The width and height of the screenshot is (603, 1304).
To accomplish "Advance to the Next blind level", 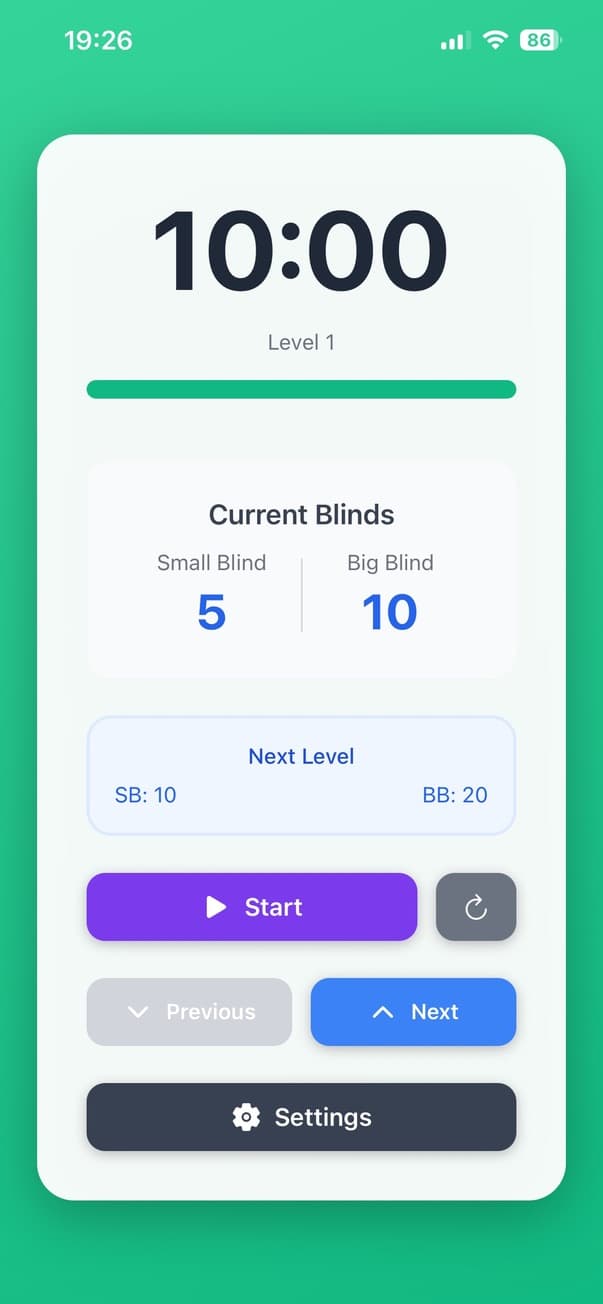I will 413,1012.
